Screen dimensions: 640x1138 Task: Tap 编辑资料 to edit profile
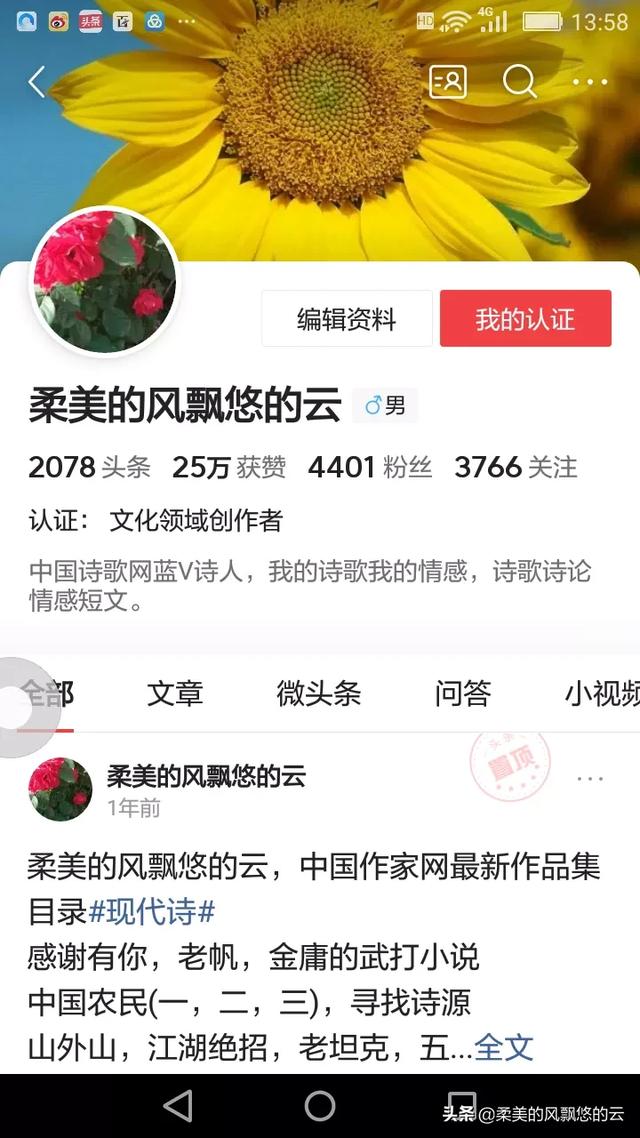(346, 319)
